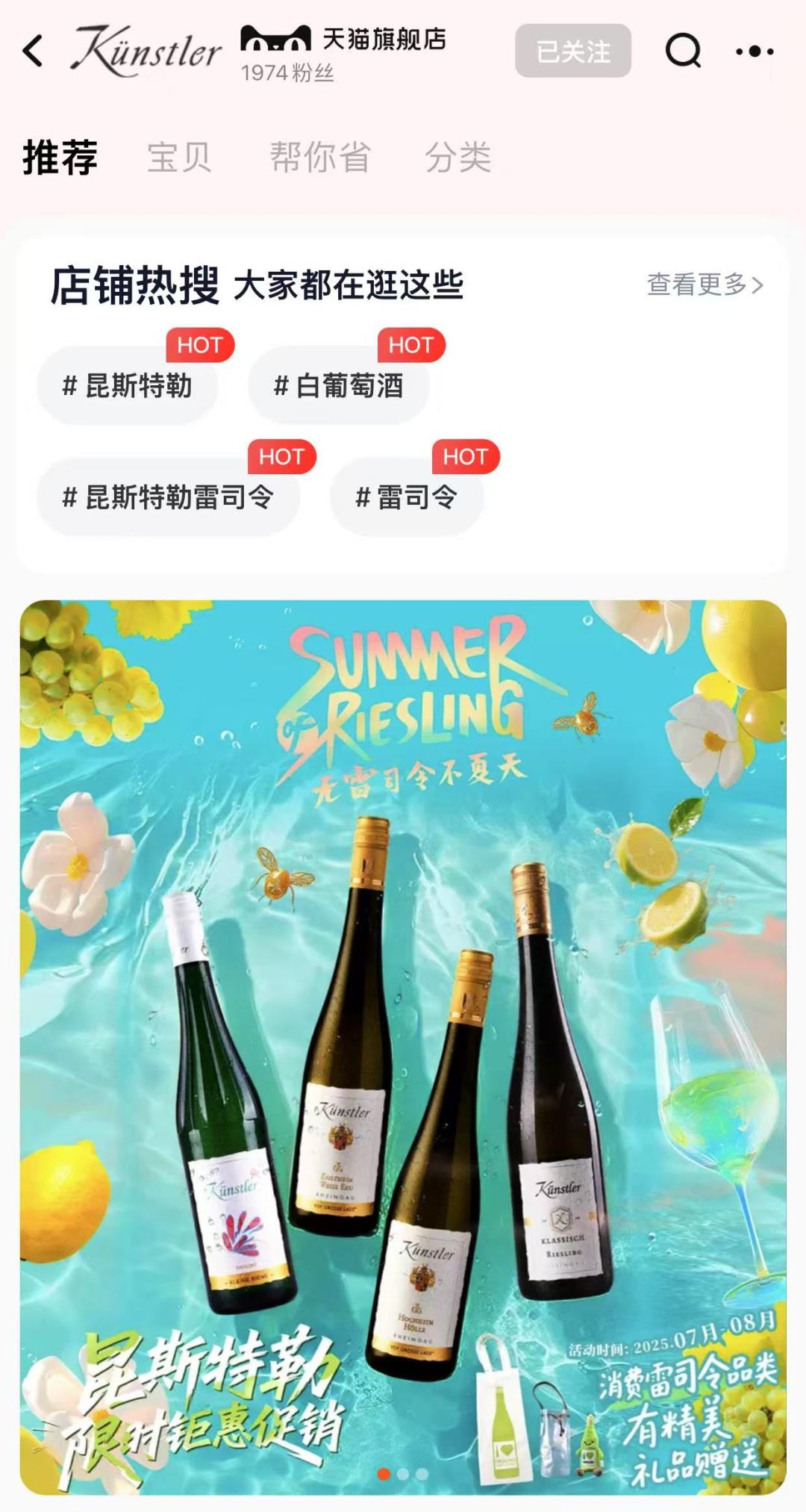Search the hot tag #昆斯特勒
This screenshot has width=806, height=1512.
[128, 386]
